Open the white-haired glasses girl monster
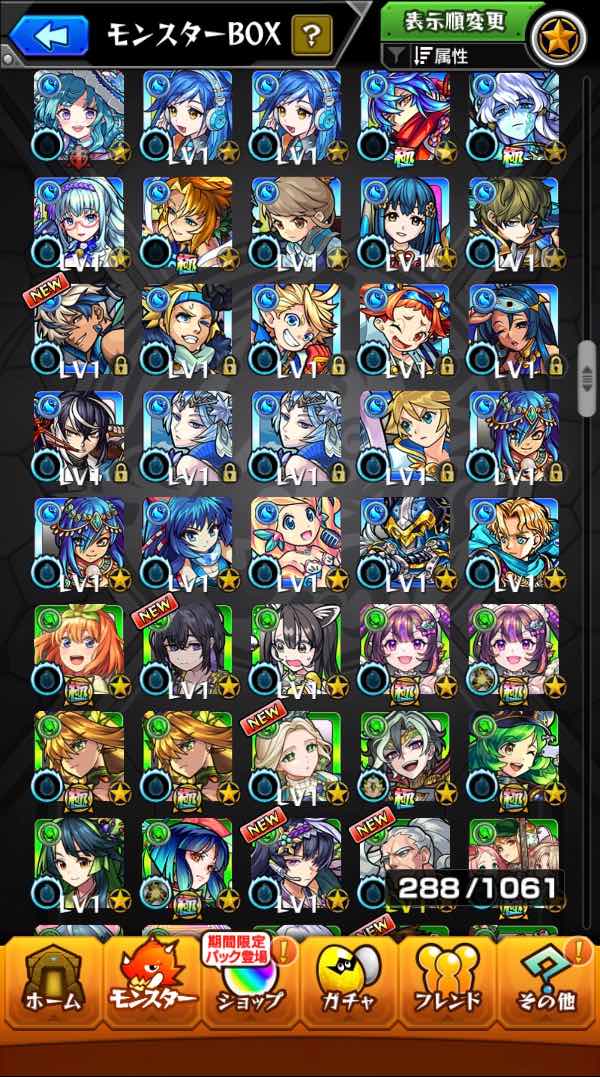This screenshot has width=600, height=1077. tap(78, 222)
